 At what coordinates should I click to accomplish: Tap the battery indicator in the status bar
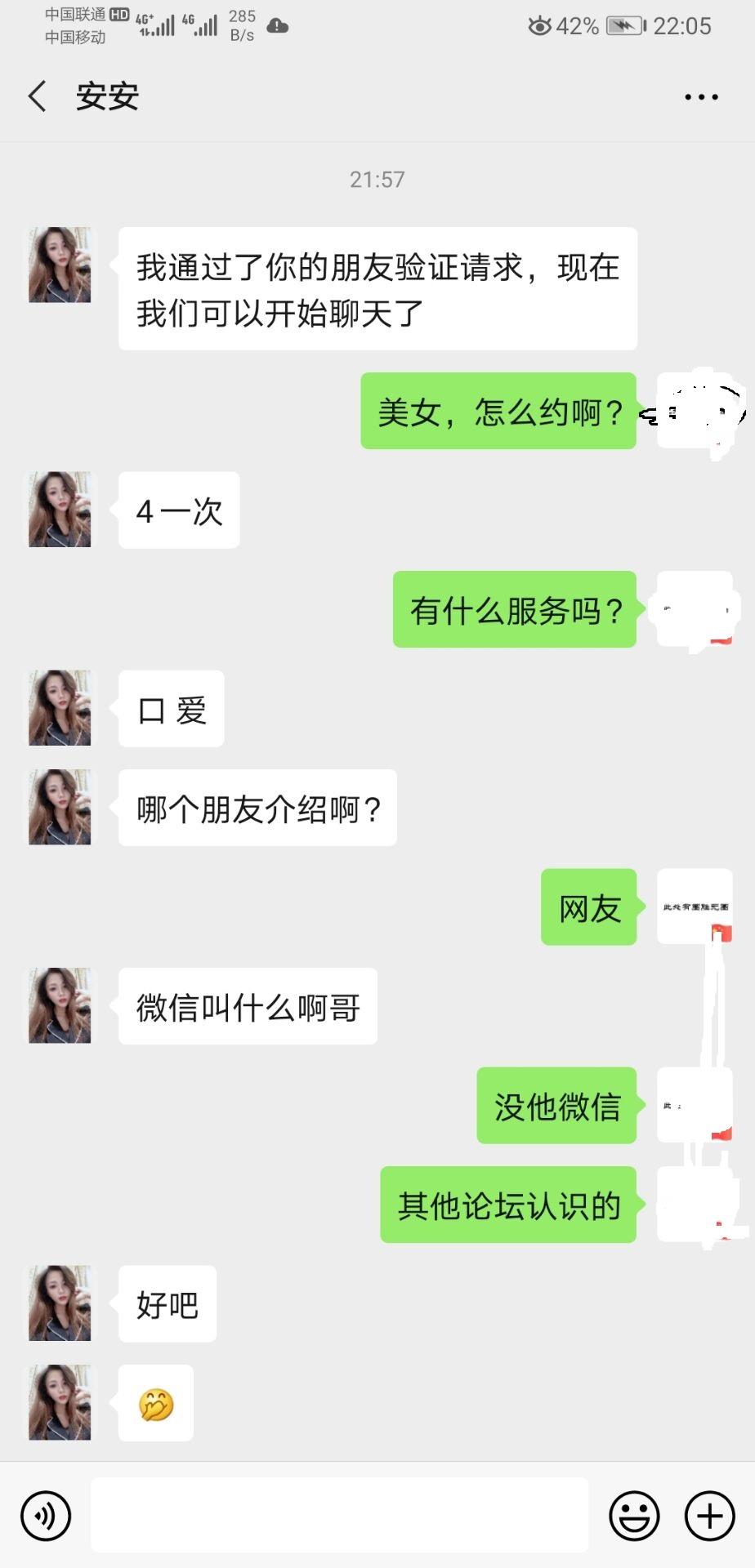pyautogui.click(x=625, y=25)
